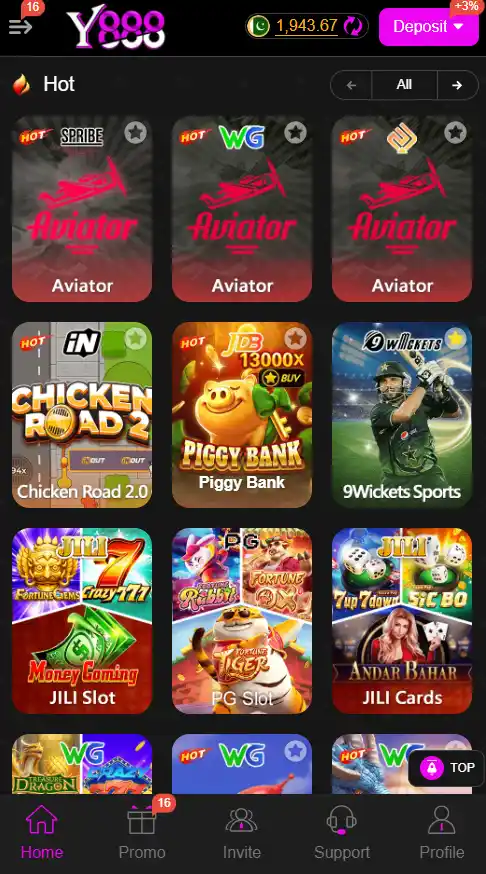Open Chicken Road 2.0 game
Image resolution: width=486 pixels, height=874 pixels.
(82, 415)
